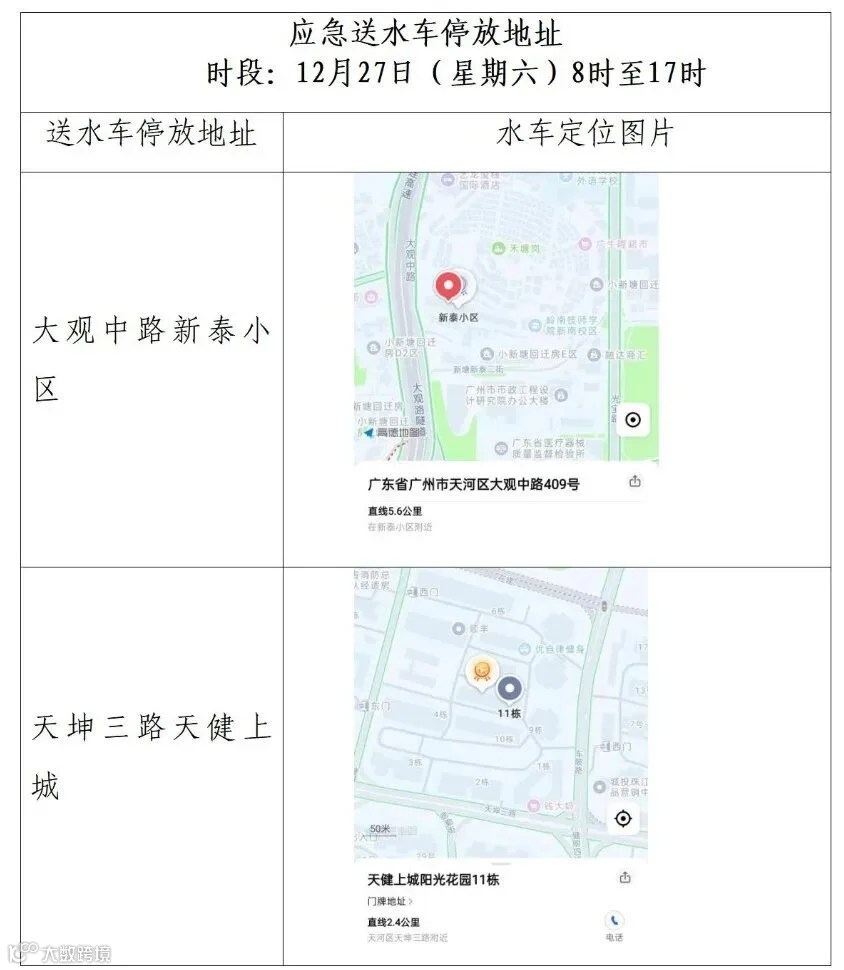This screenshot has width=844, height=970.
Task: Select the 11栋 location marker
Action: click(x=510, y=686)
